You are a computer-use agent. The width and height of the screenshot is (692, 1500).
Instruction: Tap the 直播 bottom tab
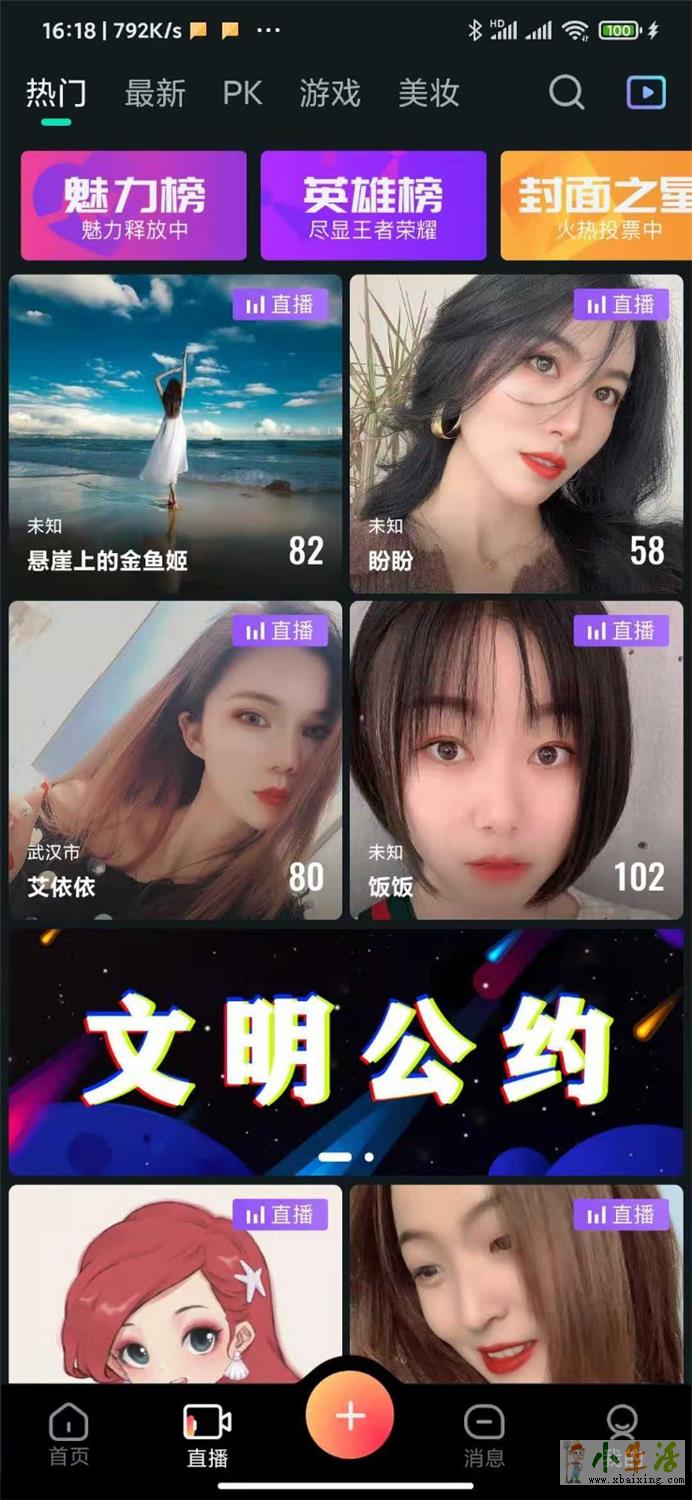click(x=207, y=1434)
